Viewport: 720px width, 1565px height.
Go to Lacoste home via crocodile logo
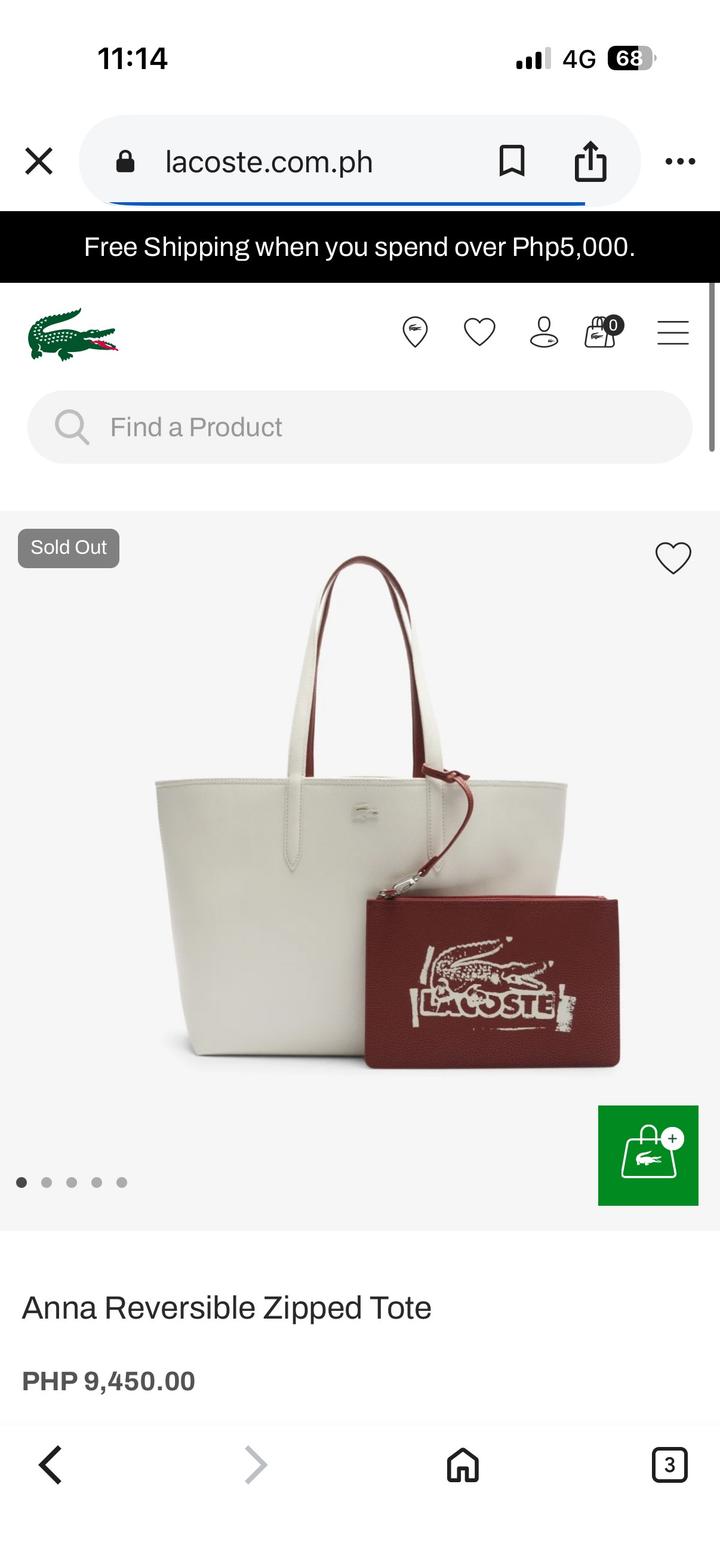[x=72, y=334]
